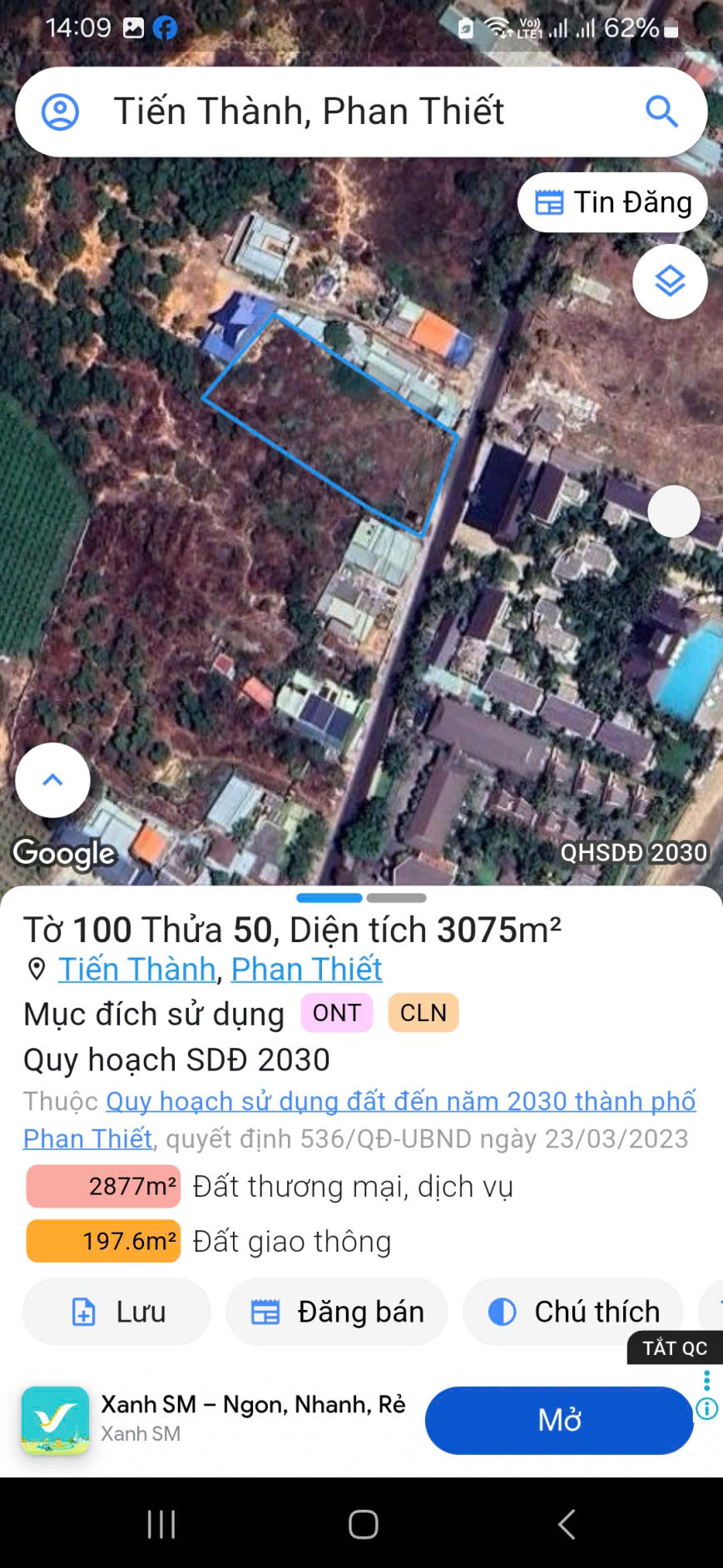Select the CLN land use chip
Viewport: 723px width, 1568px height.
click(x=423, y=1013)
